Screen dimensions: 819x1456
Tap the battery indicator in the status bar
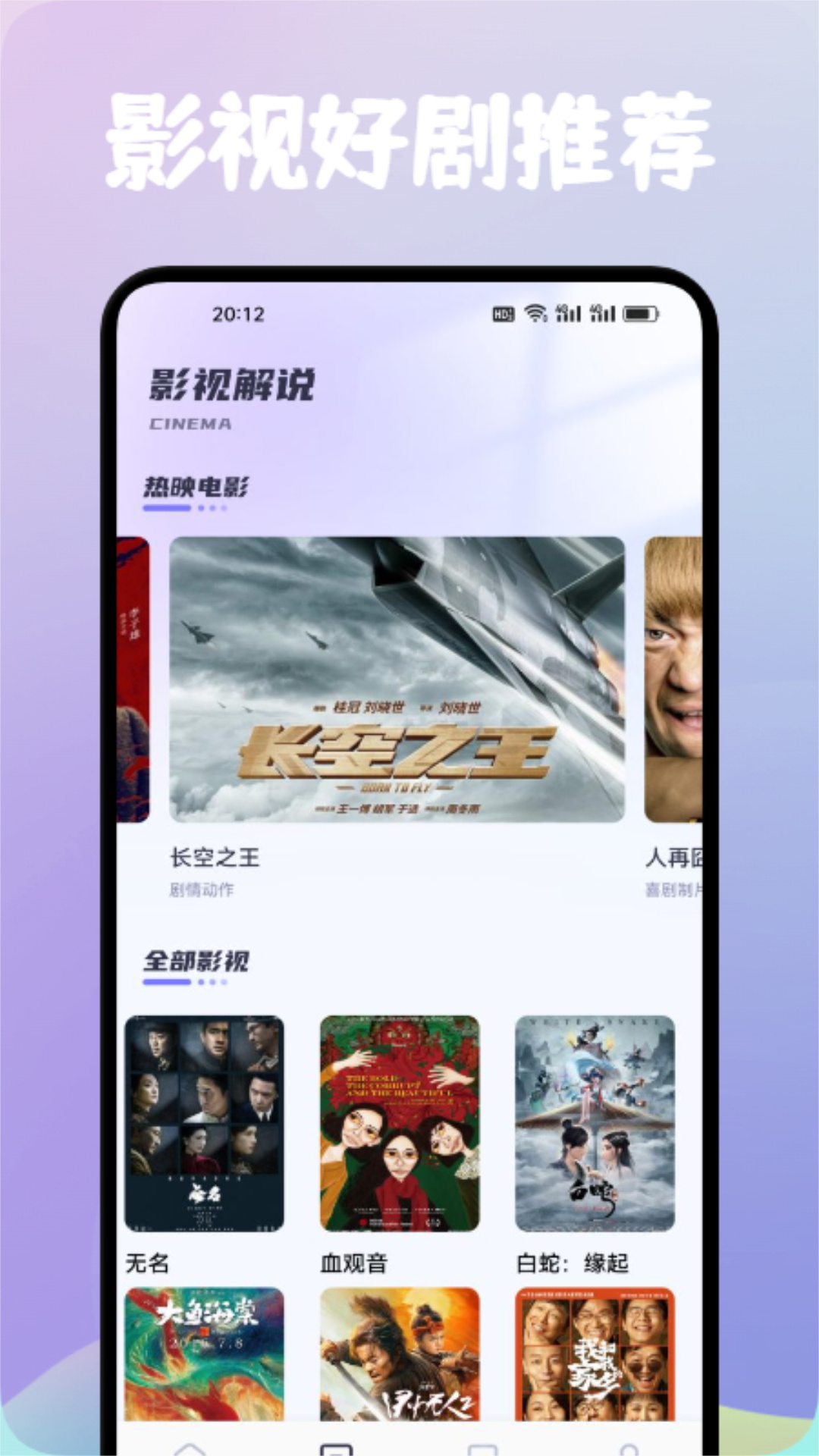tap(639, 312)
